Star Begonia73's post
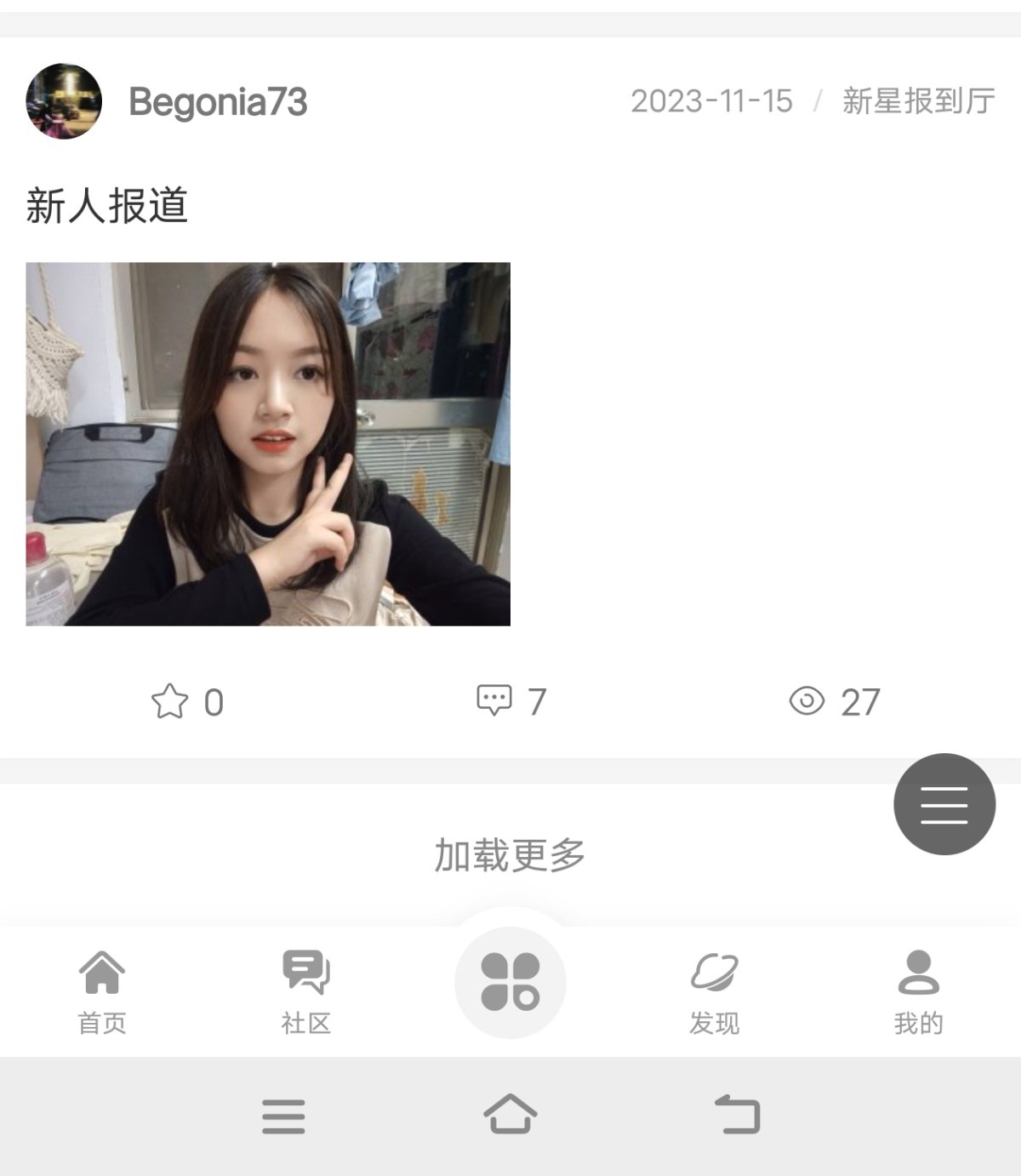 (x=170, y=702)
